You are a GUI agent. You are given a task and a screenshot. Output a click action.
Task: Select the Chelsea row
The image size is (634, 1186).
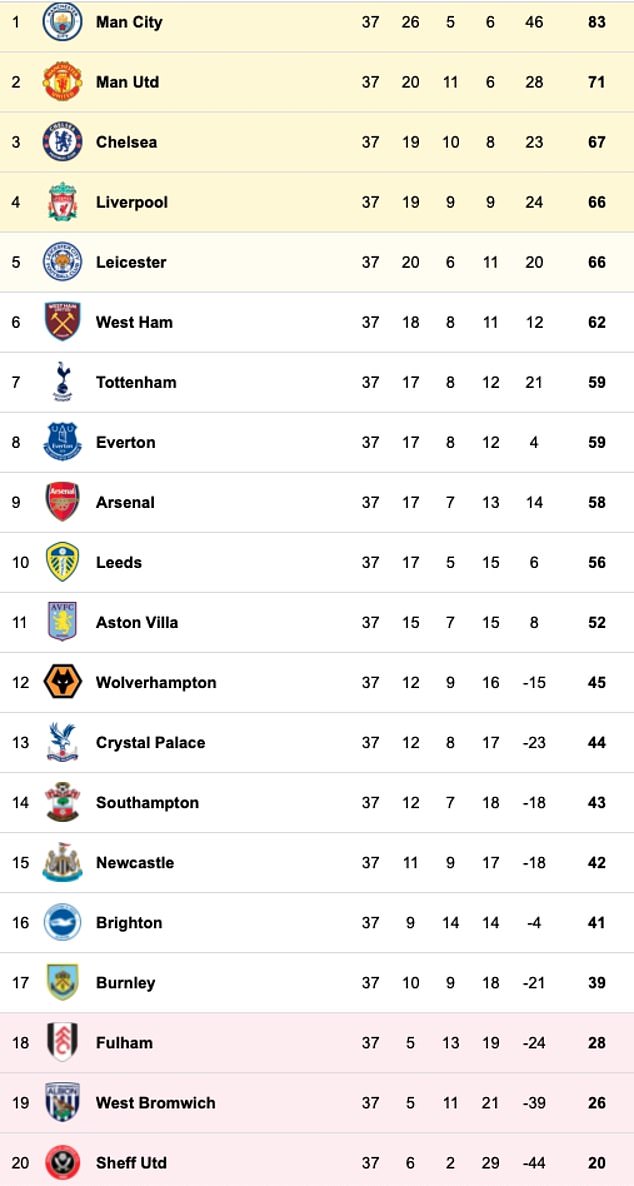click(x=317, y=142)
